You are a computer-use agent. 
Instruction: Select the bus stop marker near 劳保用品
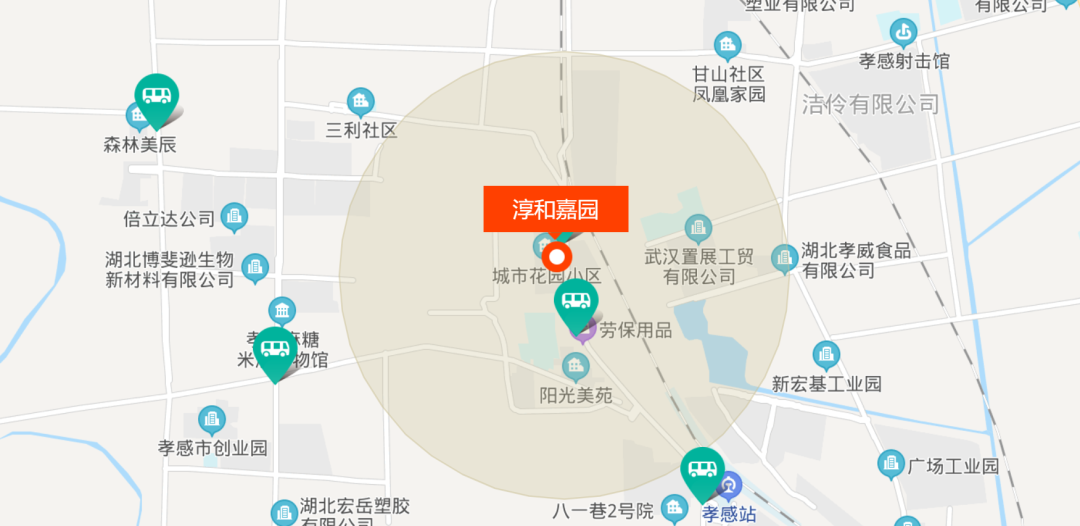pyautogui.click(x=576, y=301)
